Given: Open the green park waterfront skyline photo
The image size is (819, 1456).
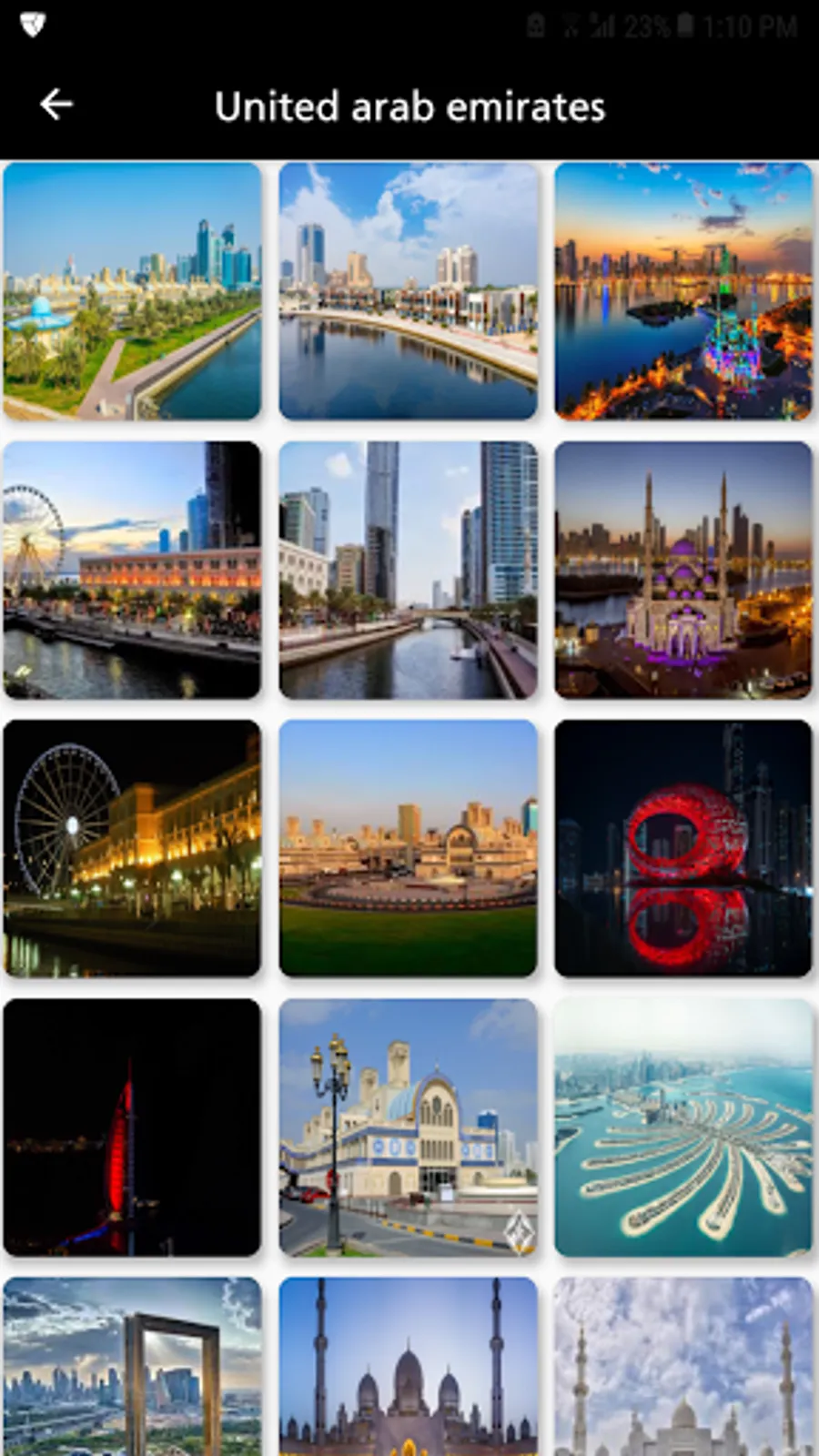Looking at the screenshot, I should (x=133, y=291).
